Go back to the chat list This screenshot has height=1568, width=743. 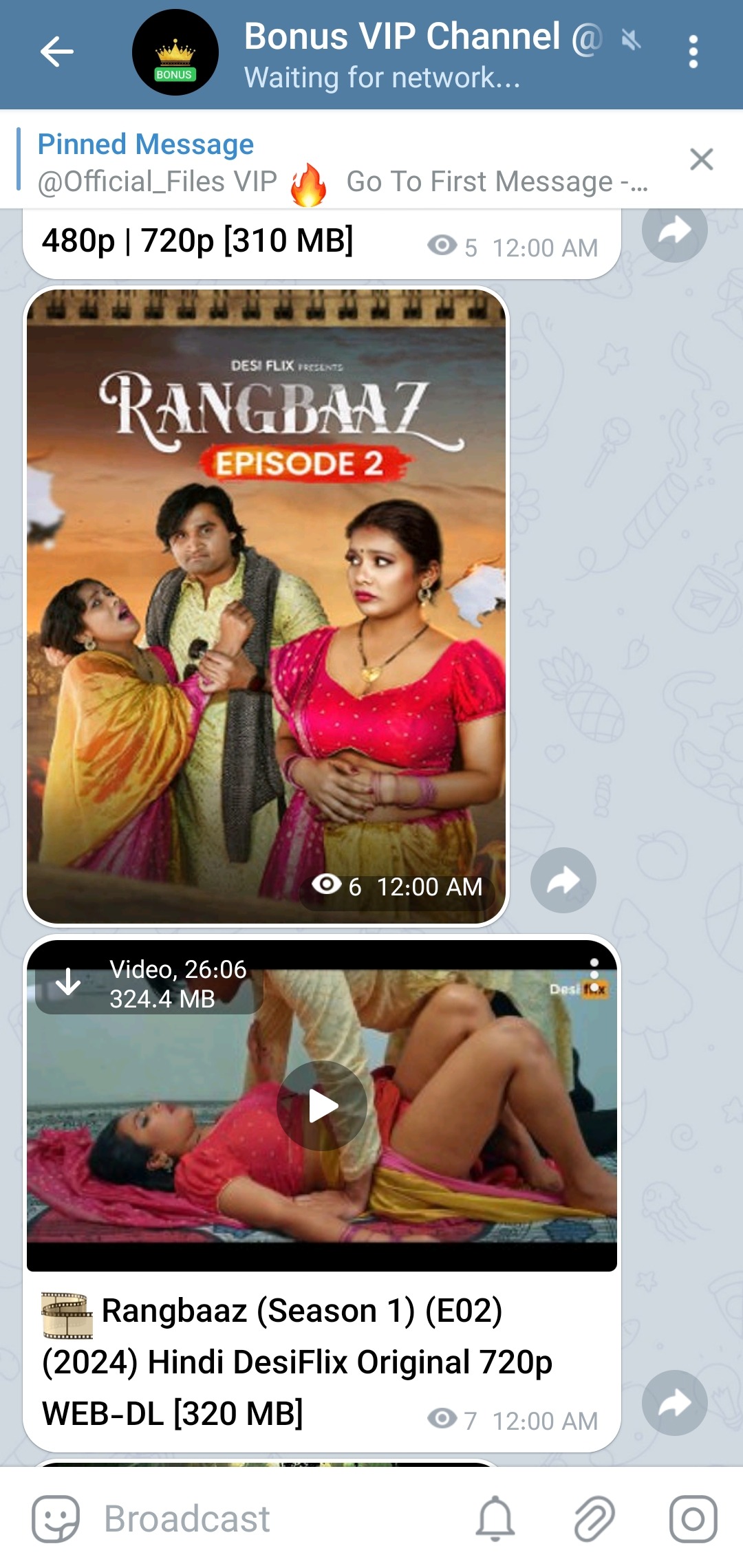point(56,52)
